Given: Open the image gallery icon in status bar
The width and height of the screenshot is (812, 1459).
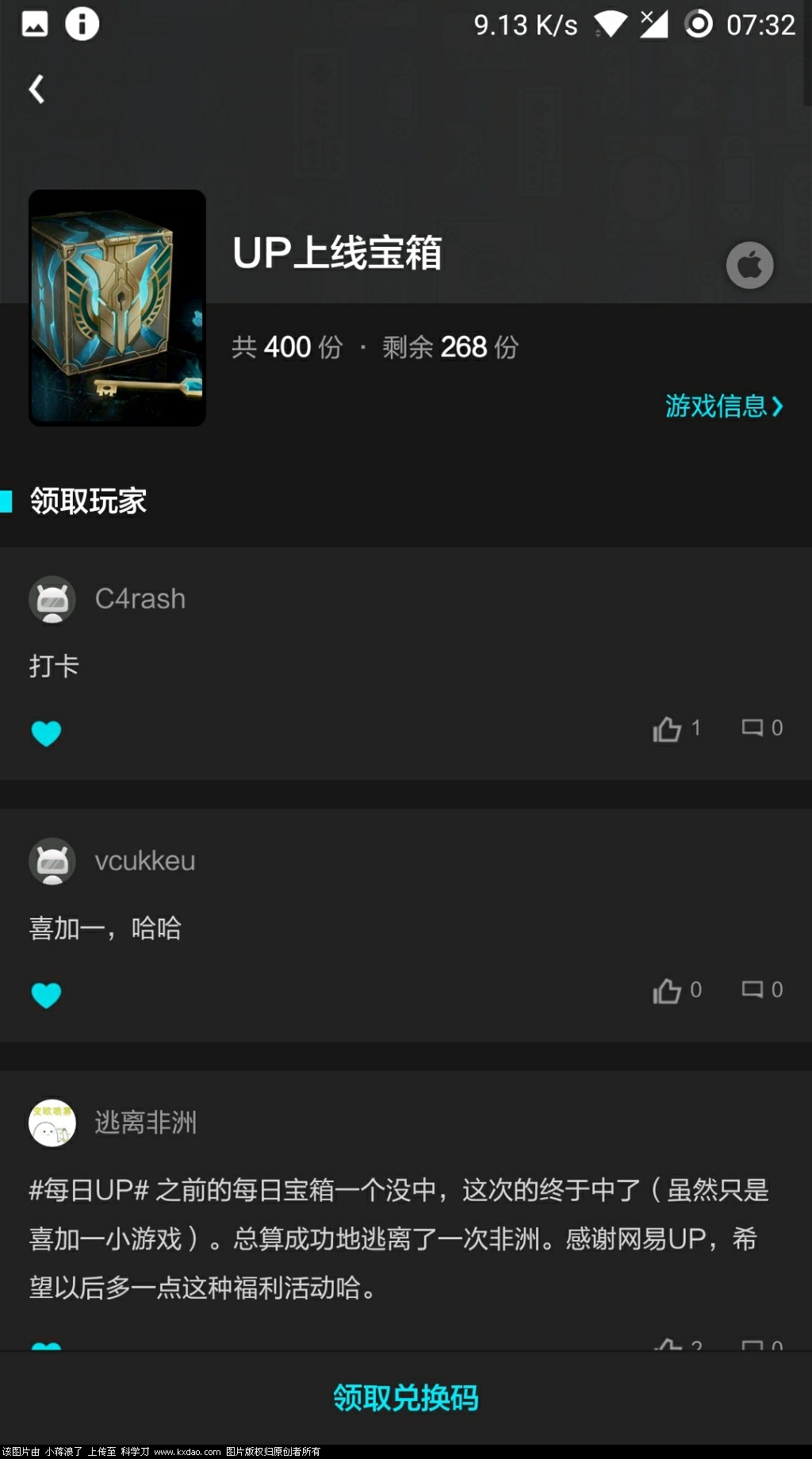Looking at the screenshot, I should pyautogui.click(x=35, y=25).
